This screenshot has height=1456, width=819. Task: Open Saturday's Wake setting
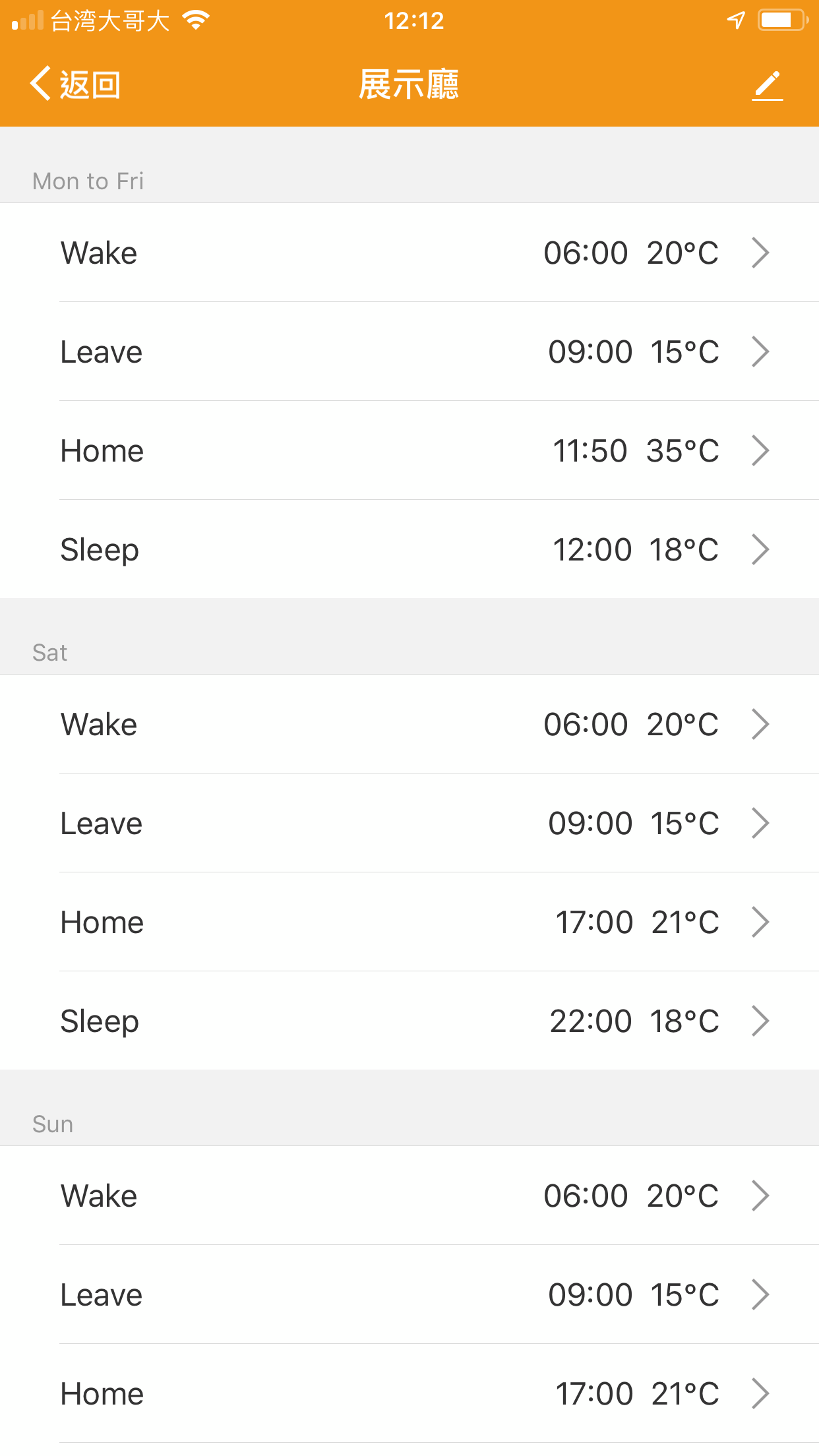point(409,724)
